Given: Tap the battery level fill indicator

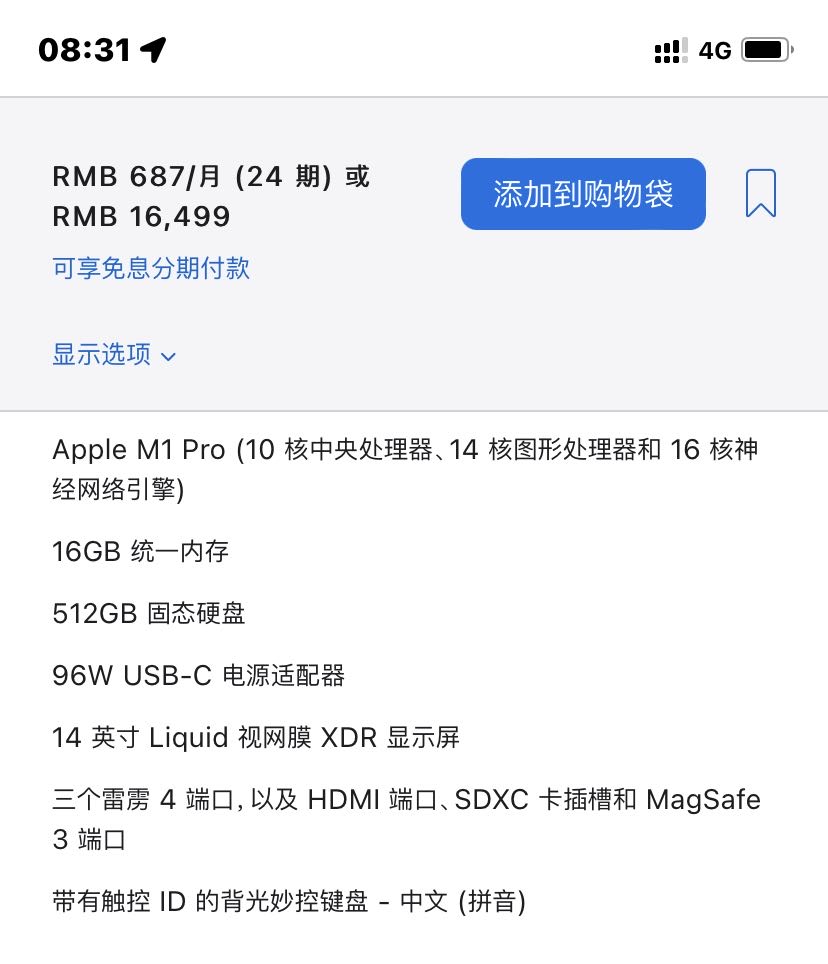Looking at the screenshot, I should click(x=765, y=49).
